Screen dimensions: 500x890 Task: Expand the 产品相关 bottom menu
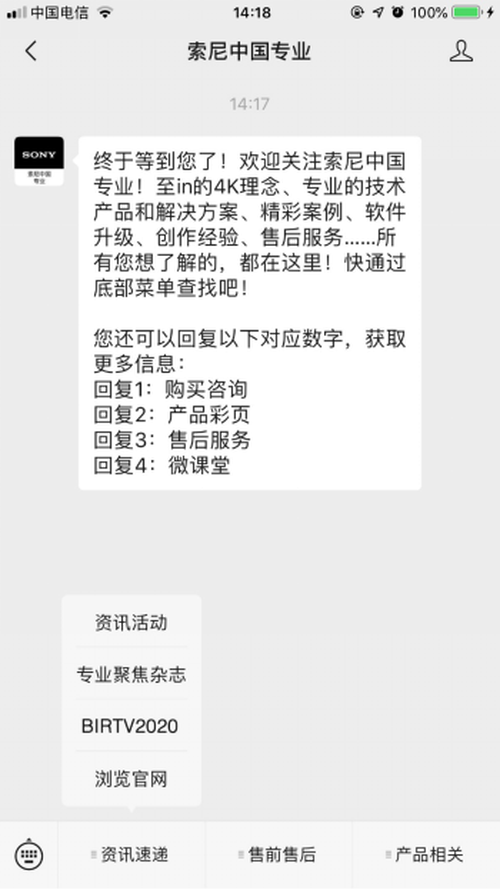coord(426,855)
